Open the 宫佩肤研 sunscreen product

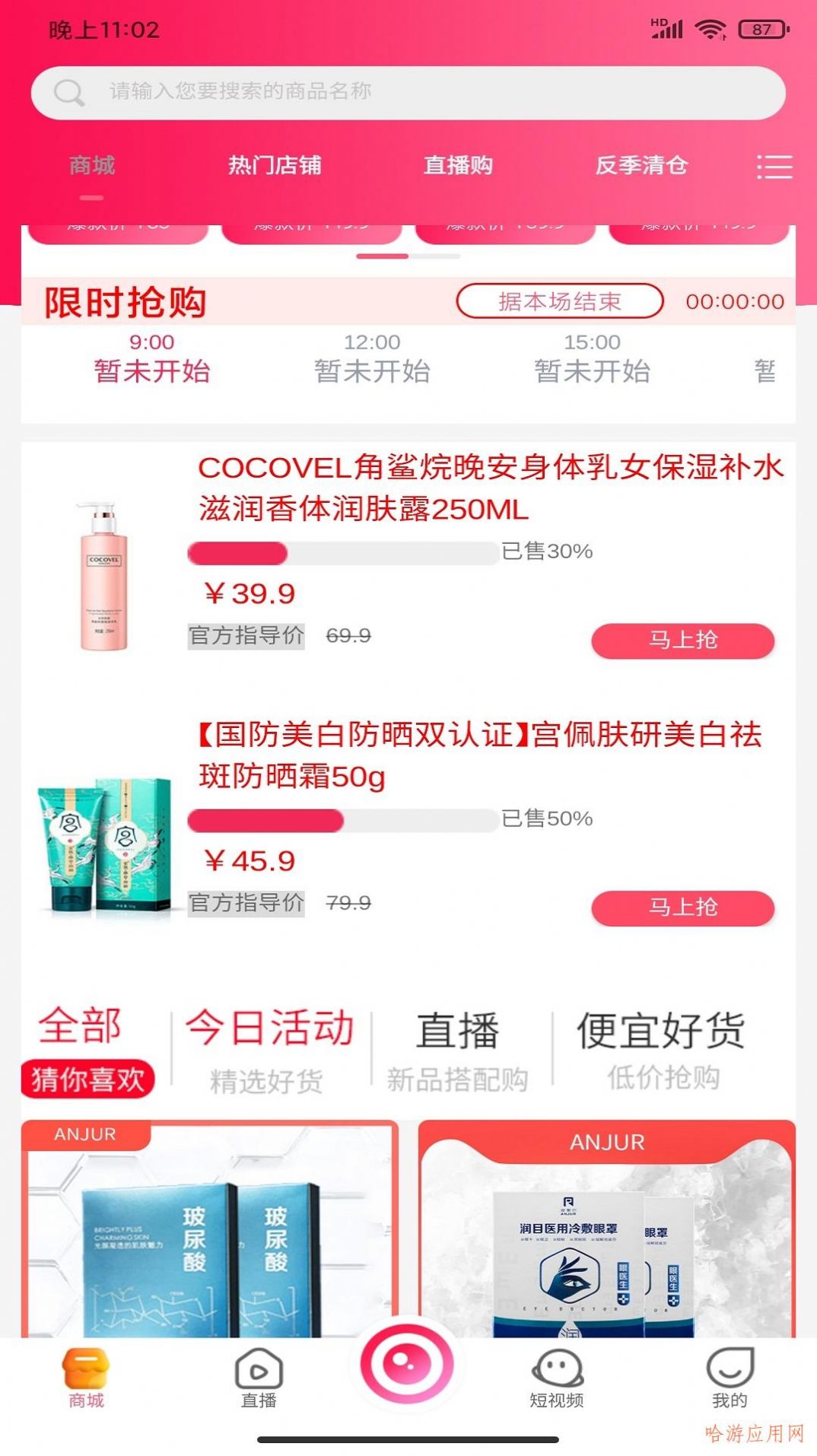[479, 755]
